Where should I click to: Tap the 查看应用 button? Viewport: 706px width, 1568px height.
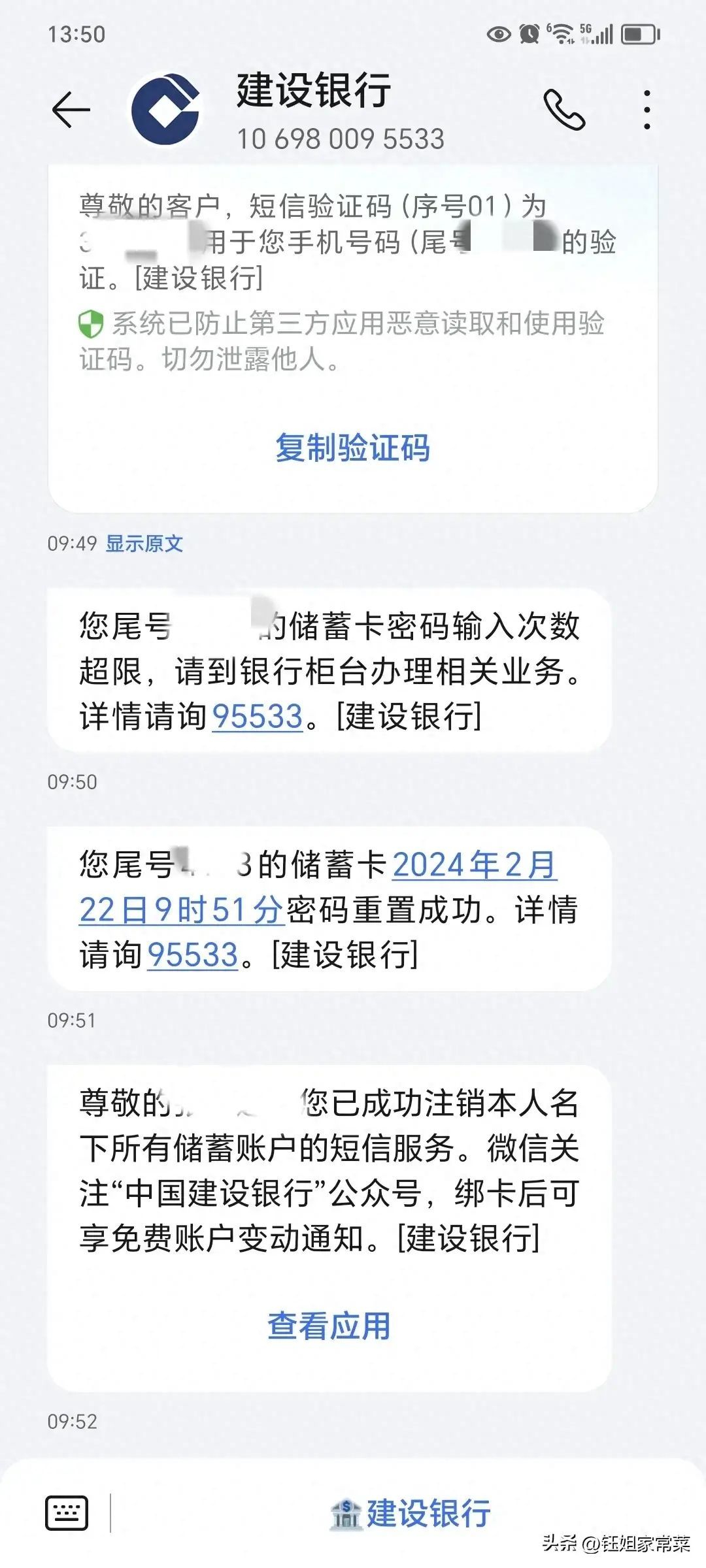[329, 1326]
